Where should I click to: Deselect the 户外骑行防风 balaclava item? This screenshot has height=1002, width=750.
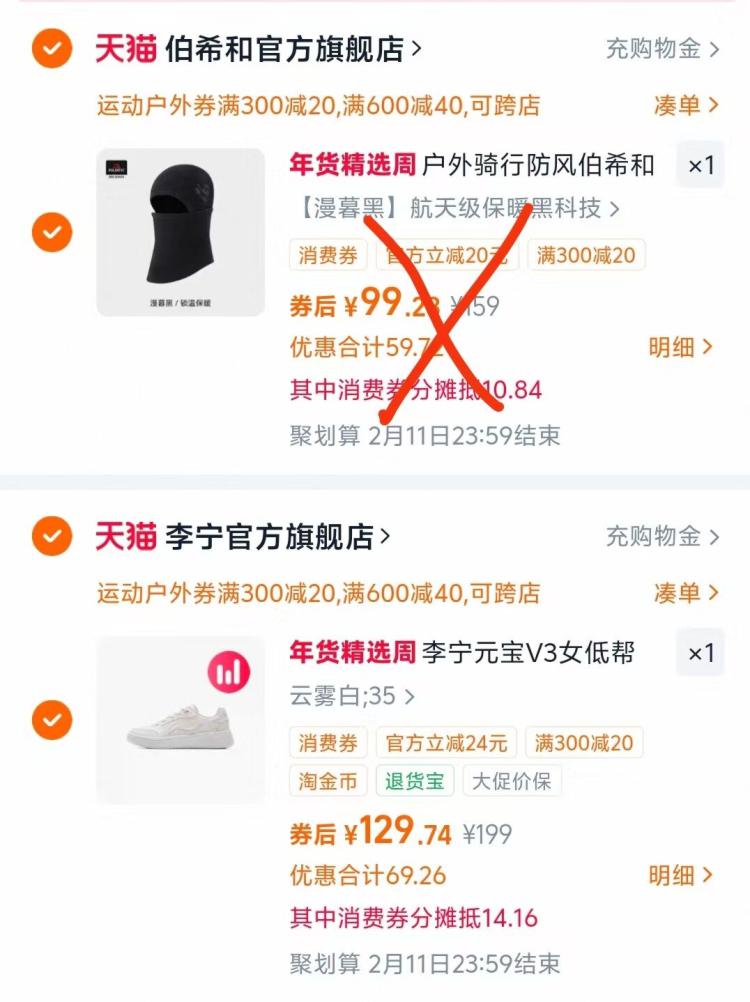click(51, 233)
